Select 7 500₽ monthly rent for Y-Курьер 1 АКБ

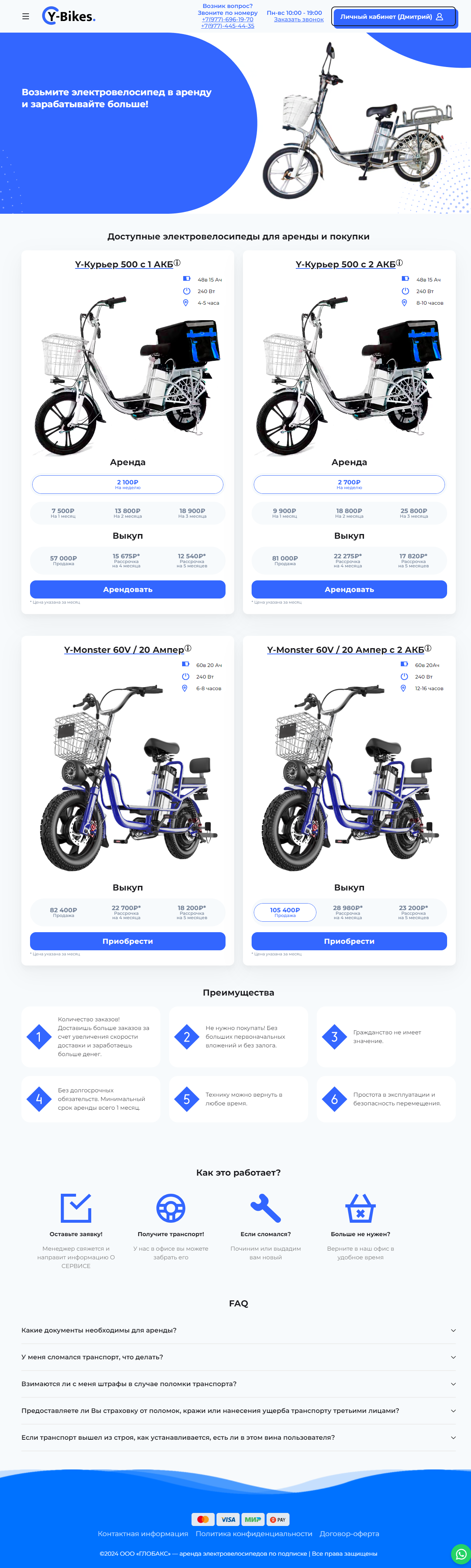(x=63, y=513)
